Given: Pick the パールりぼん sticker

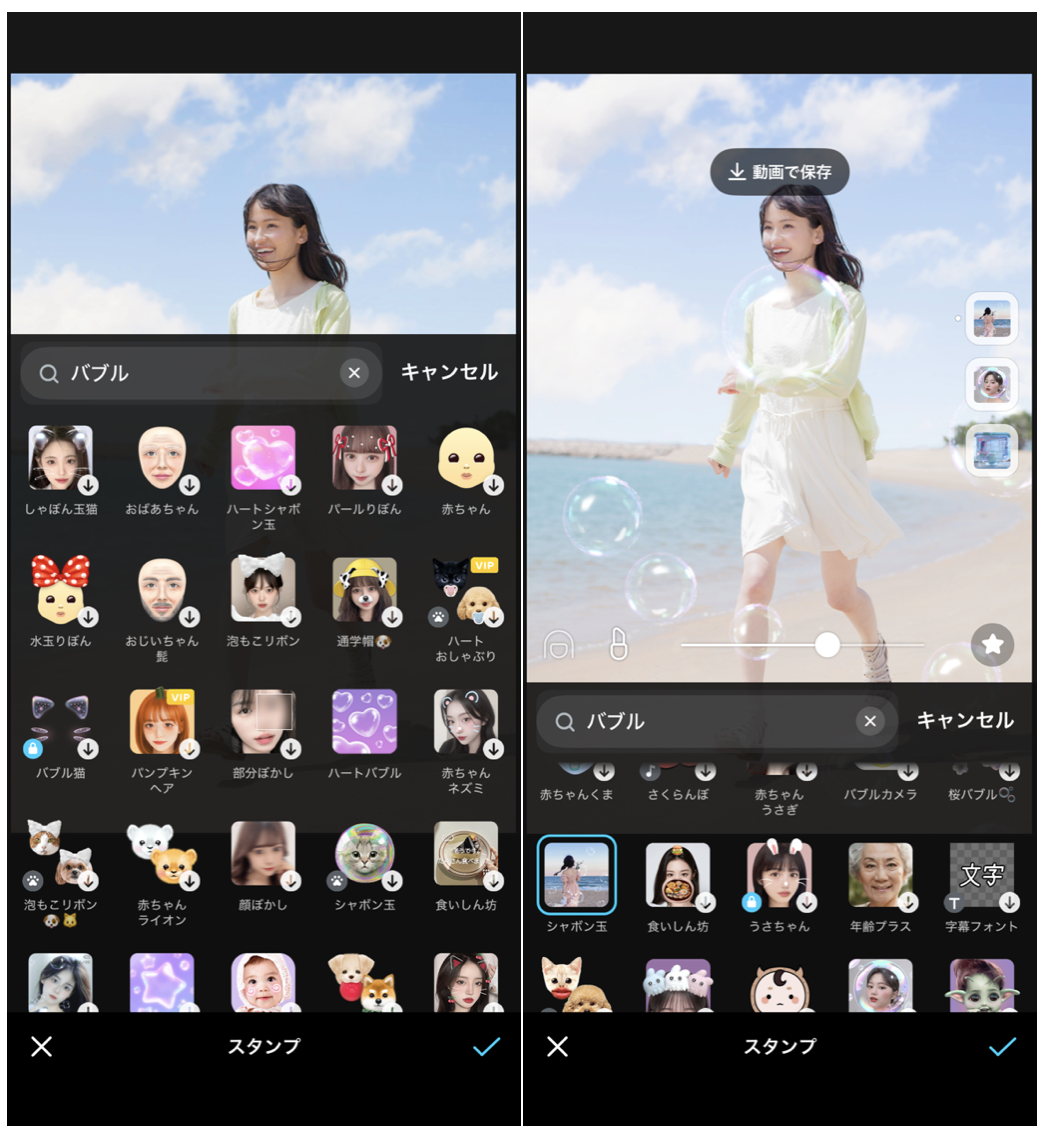Looking at the screenshot, I should click(x=365, y=459).
